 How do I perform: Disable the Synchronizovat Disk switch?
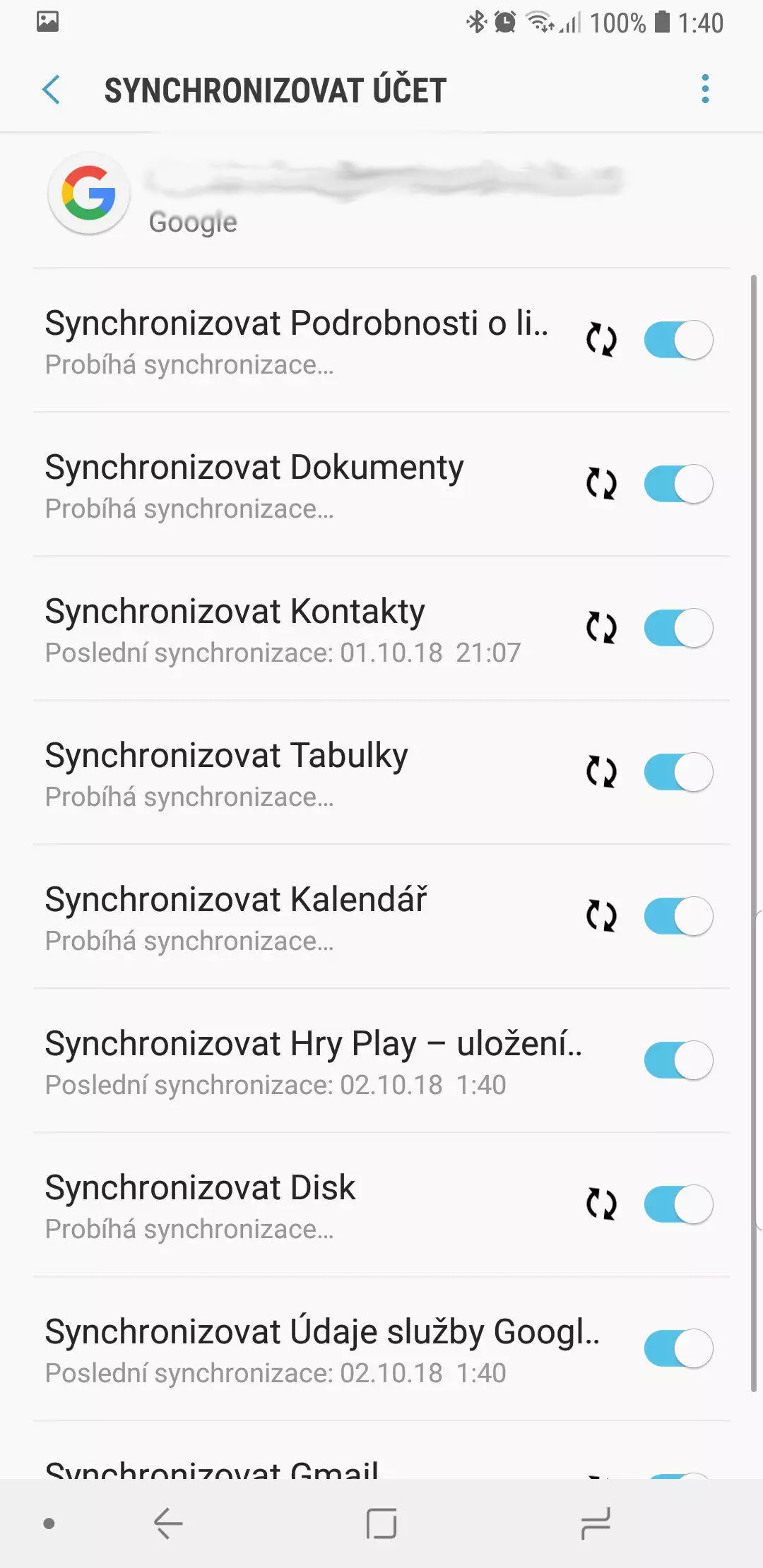tap(678, 1204)
